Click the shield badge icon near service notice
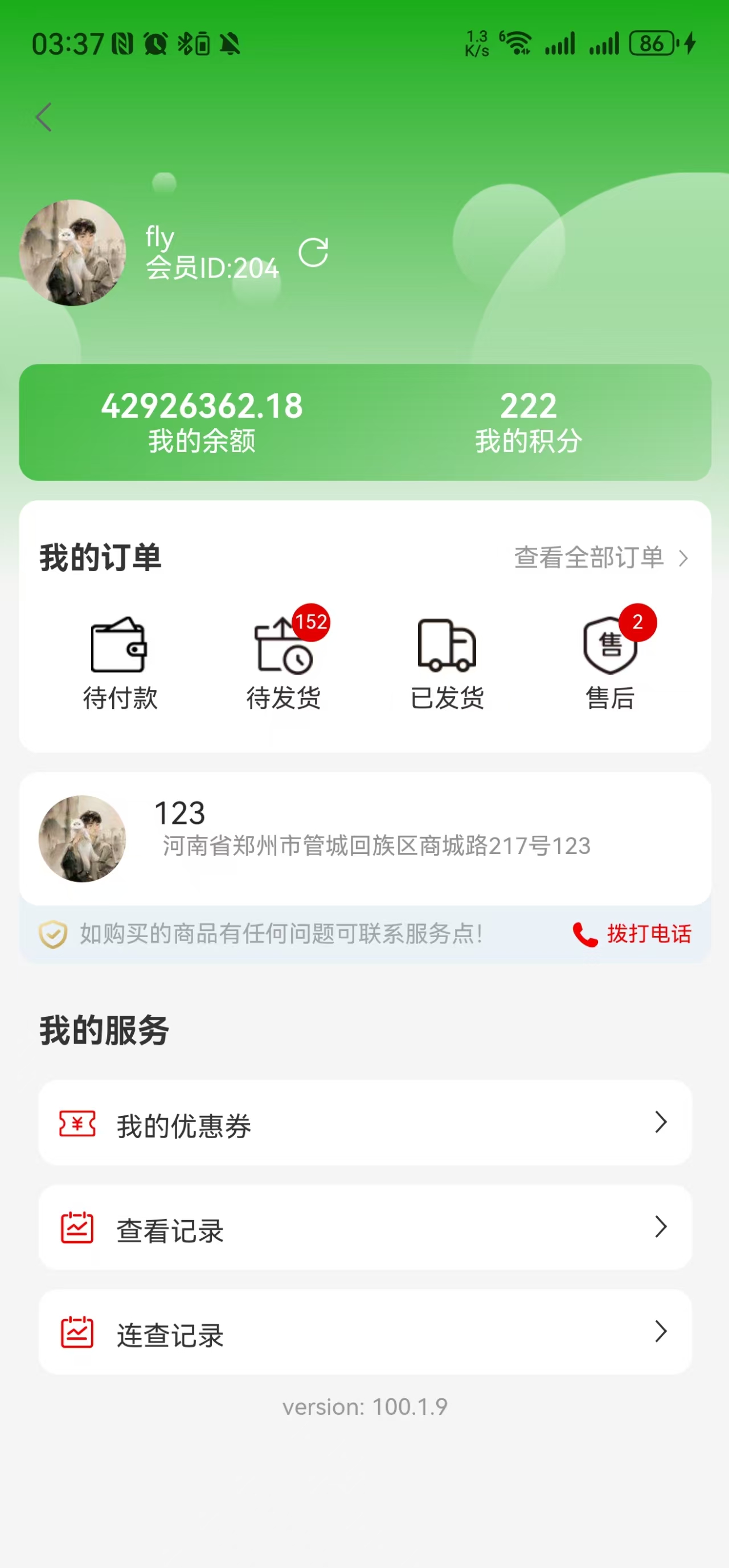 click(x=52, y=934)
